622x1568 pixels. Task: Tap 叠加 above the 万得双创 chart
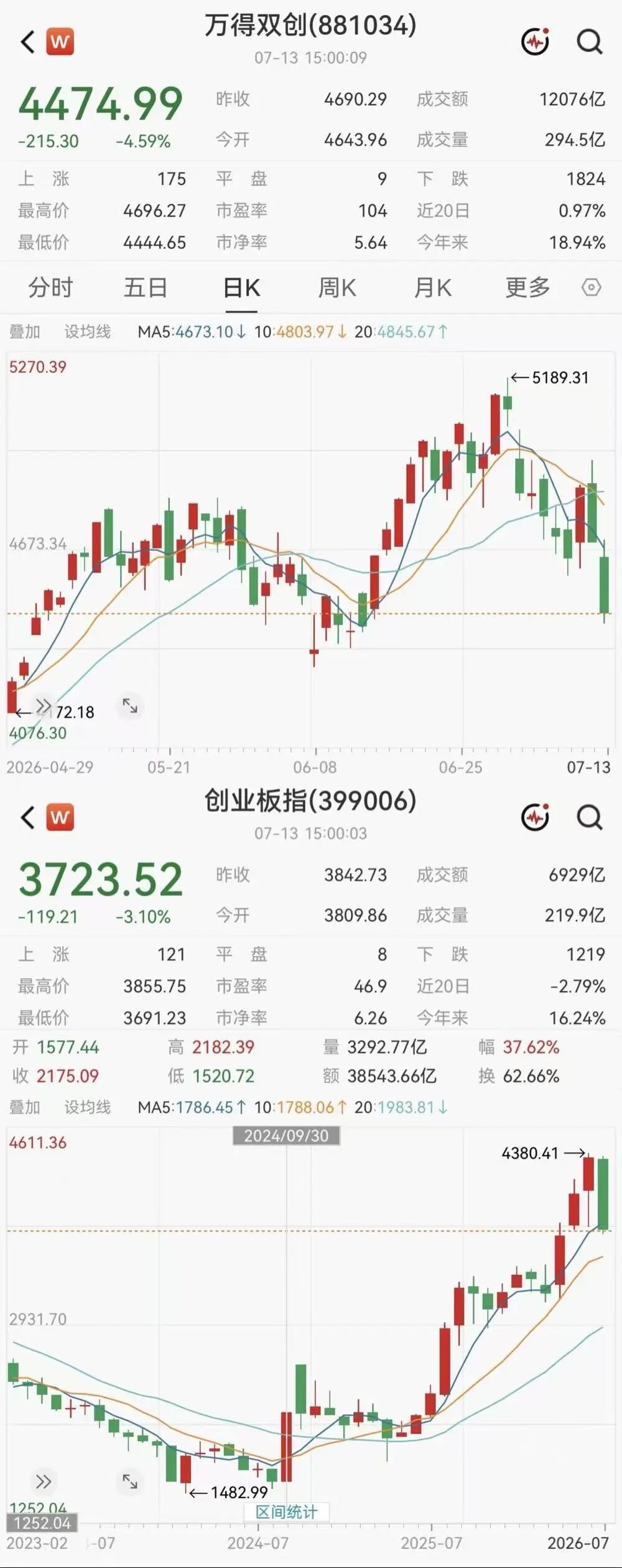pyautogui.click(x=25, y=332)
